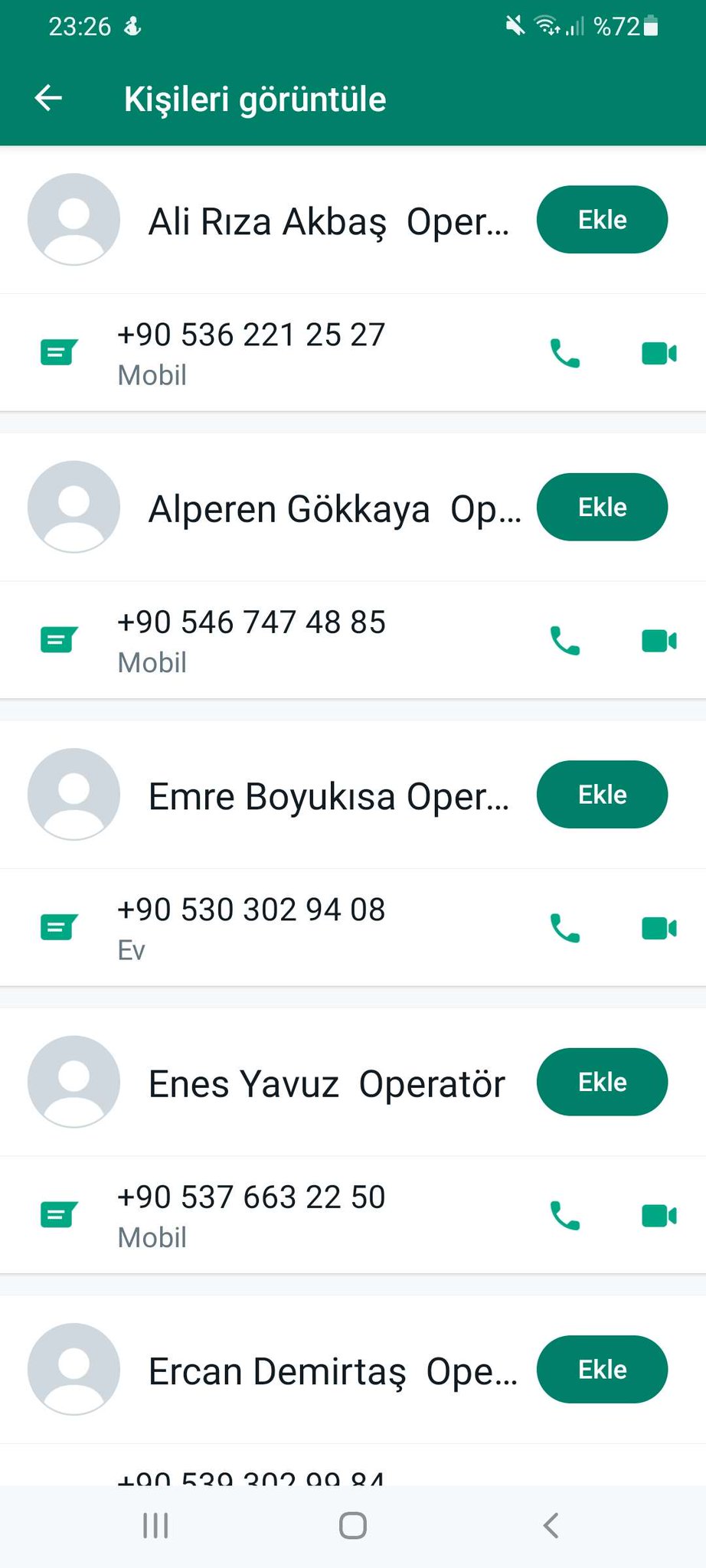The height and width of the screenshot is (1568, 706).
Task: Add Ercan Demirtaş with Ekle button
Action: click(602, 1370)
